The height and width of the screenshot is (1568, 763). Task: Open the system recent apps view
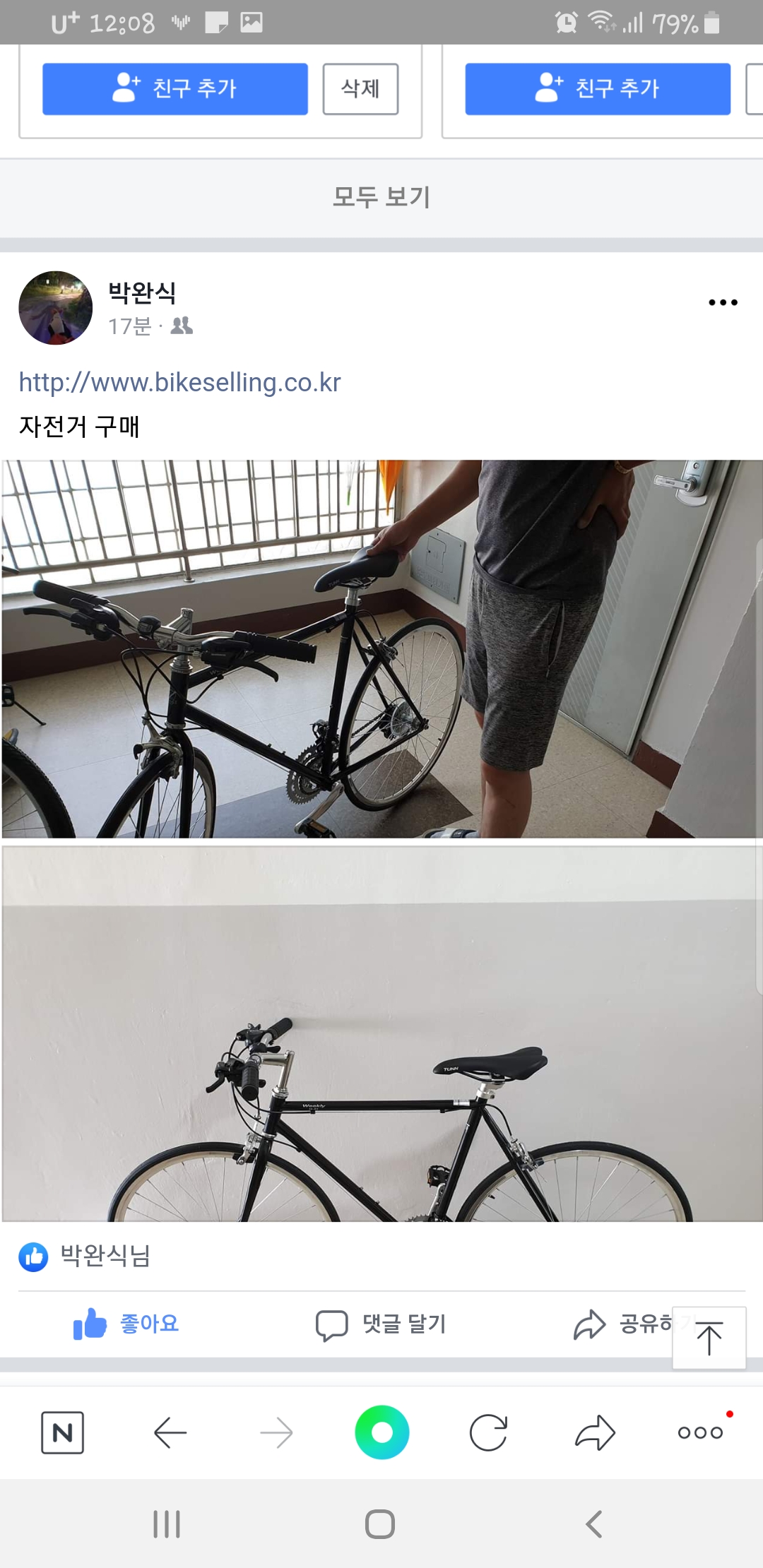pos(167,1524)
